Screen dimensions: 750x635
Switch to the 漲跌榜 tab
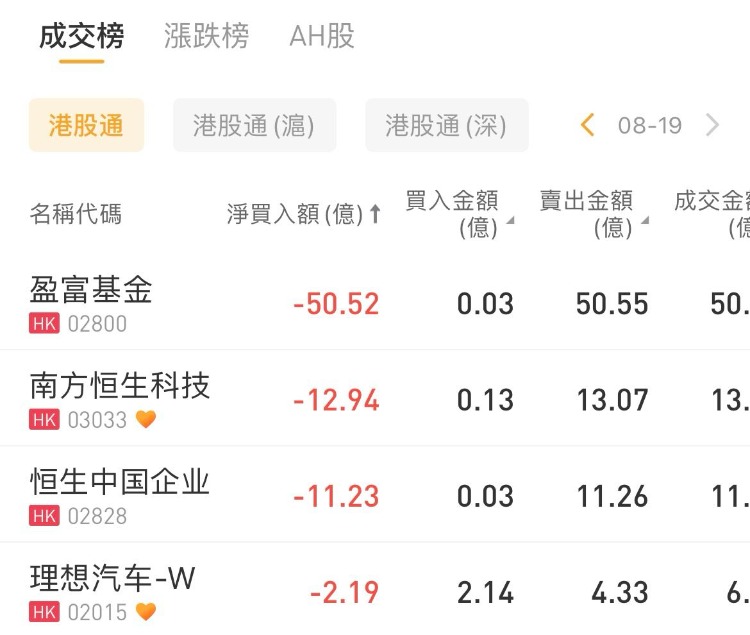pos(206,37)
